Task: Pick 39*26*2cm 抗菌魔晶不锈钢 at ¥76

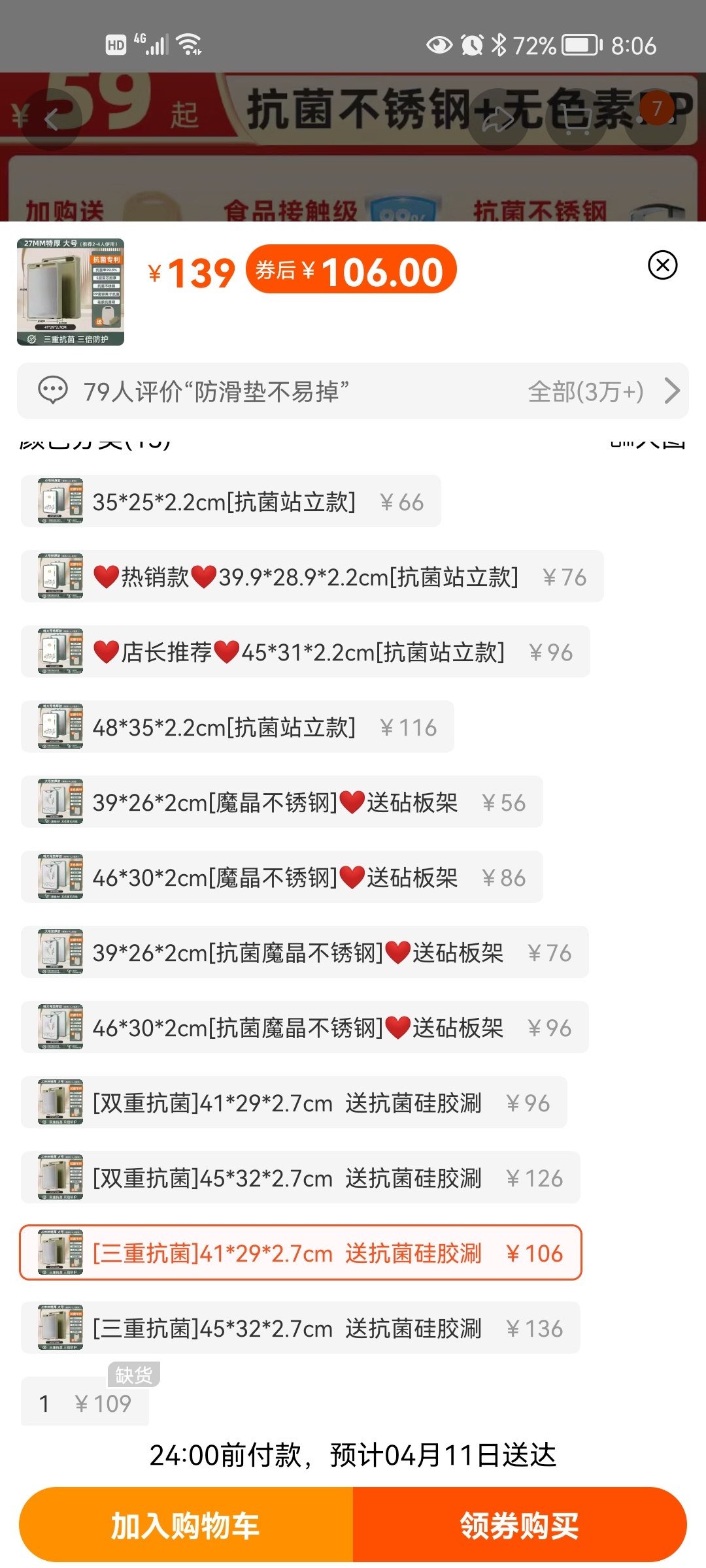Action: [305, 953]
